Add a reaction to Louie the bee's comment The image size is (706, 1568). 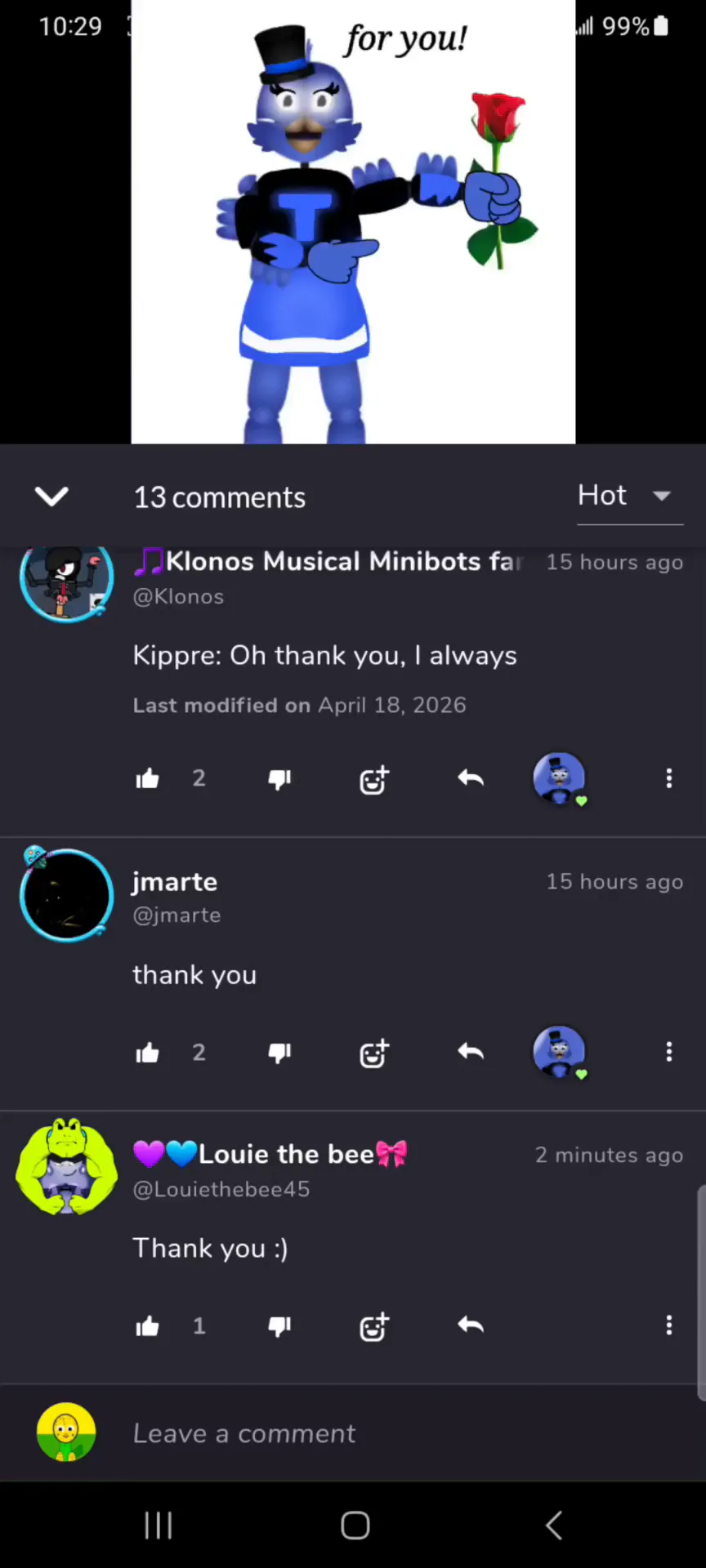point(374,1327)
